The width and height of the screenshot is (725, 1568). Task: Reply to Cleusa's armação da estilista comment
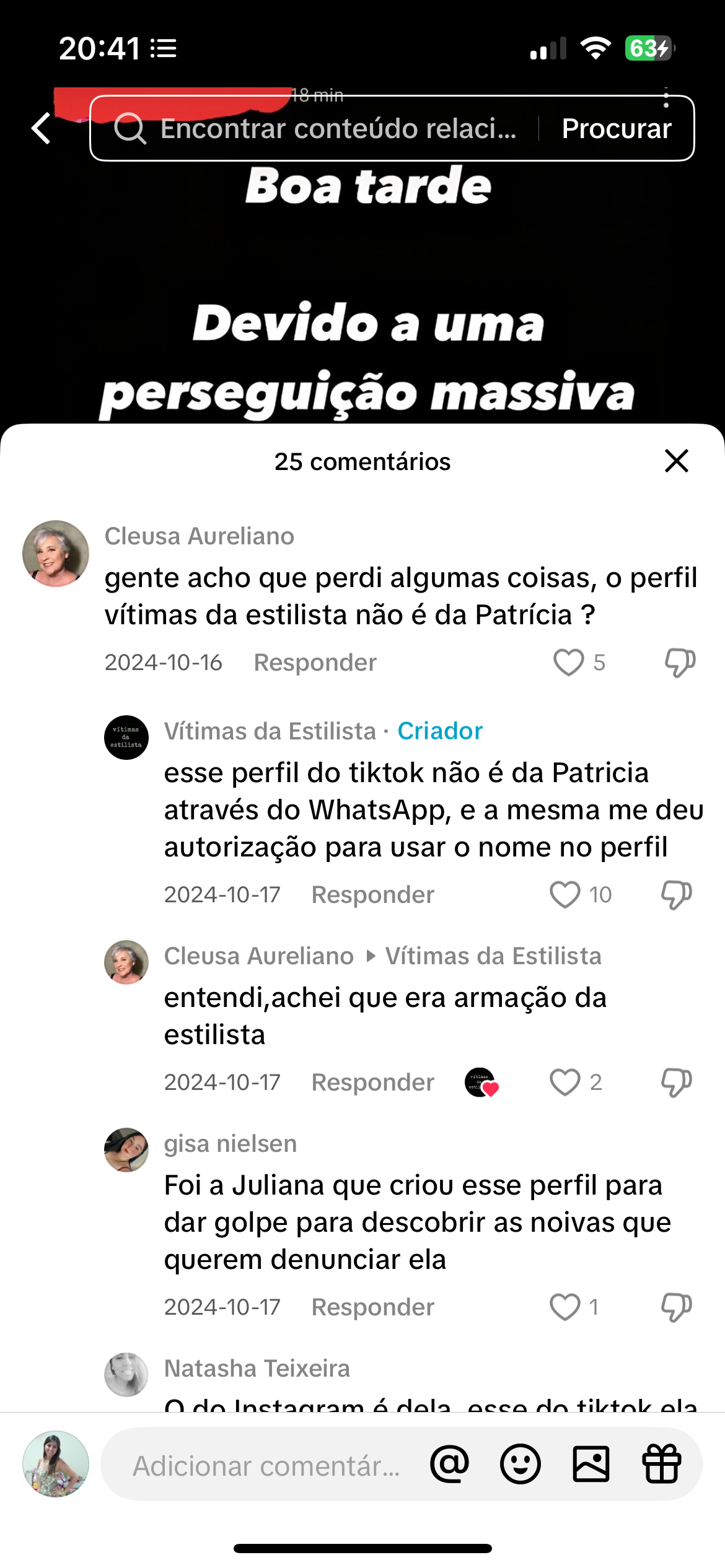(372, 1082)
